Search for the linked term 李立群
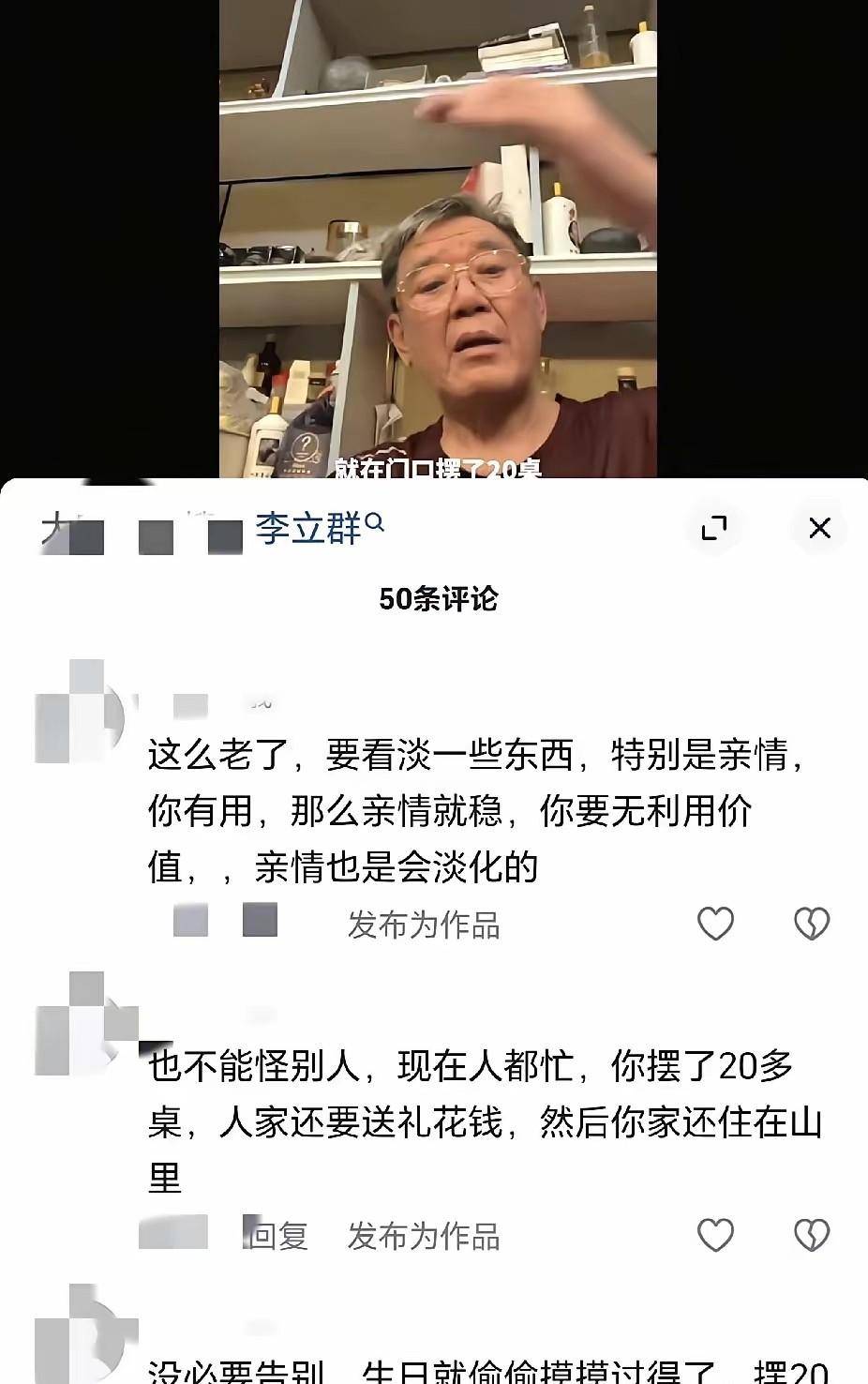The width and height of the screenshot is (868, 1384). 319,529
